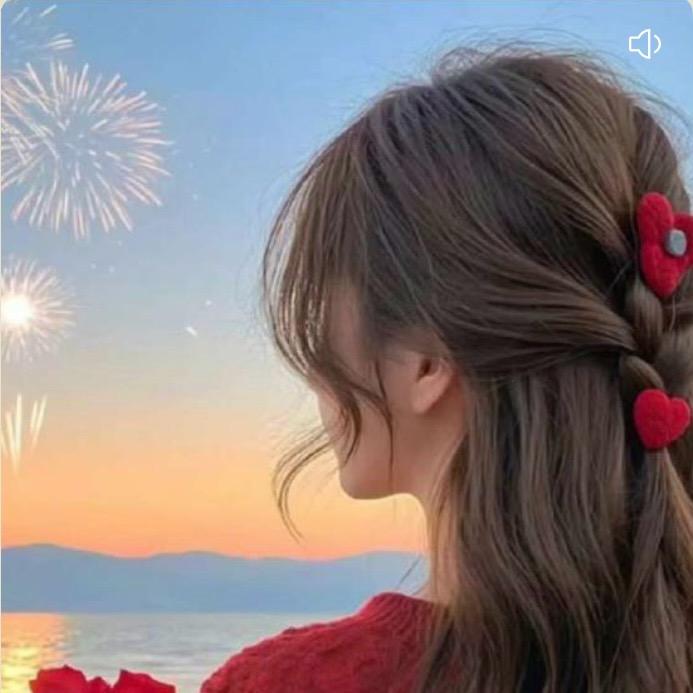
Task: Toggle the video sound speaker icon
Action: 645,44
